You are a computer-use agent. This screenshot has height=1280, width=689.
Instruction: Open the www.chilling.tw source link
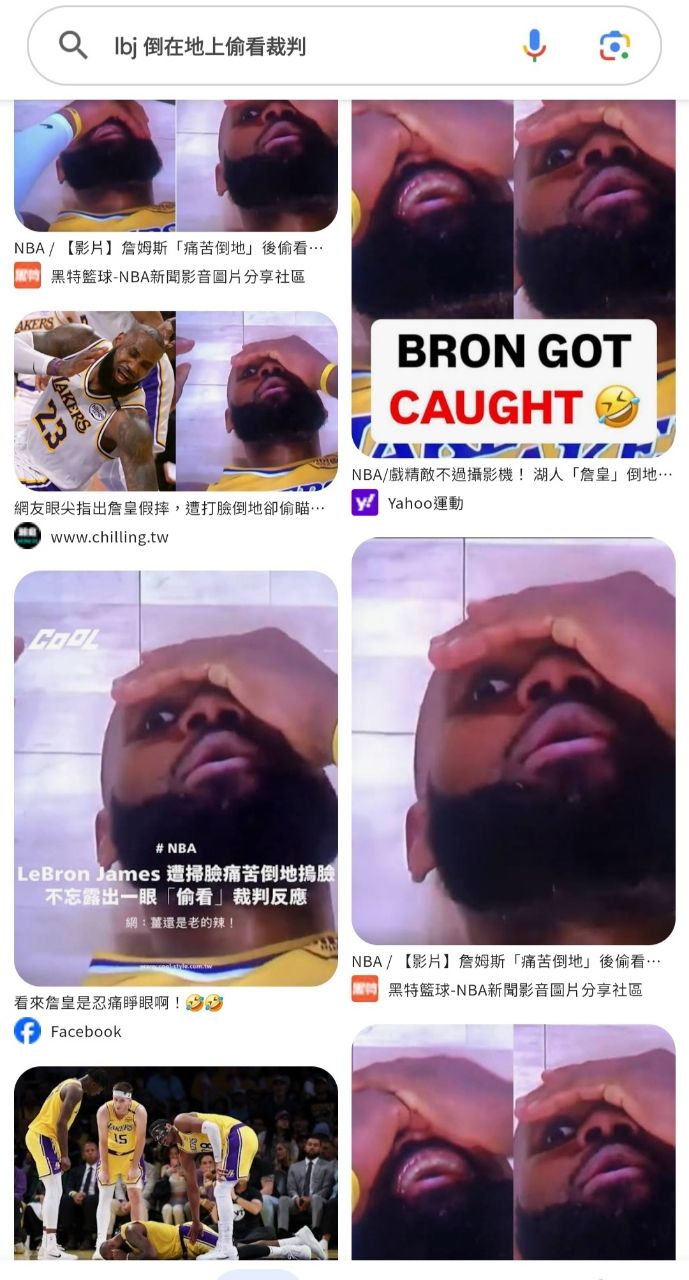point(109,537)
